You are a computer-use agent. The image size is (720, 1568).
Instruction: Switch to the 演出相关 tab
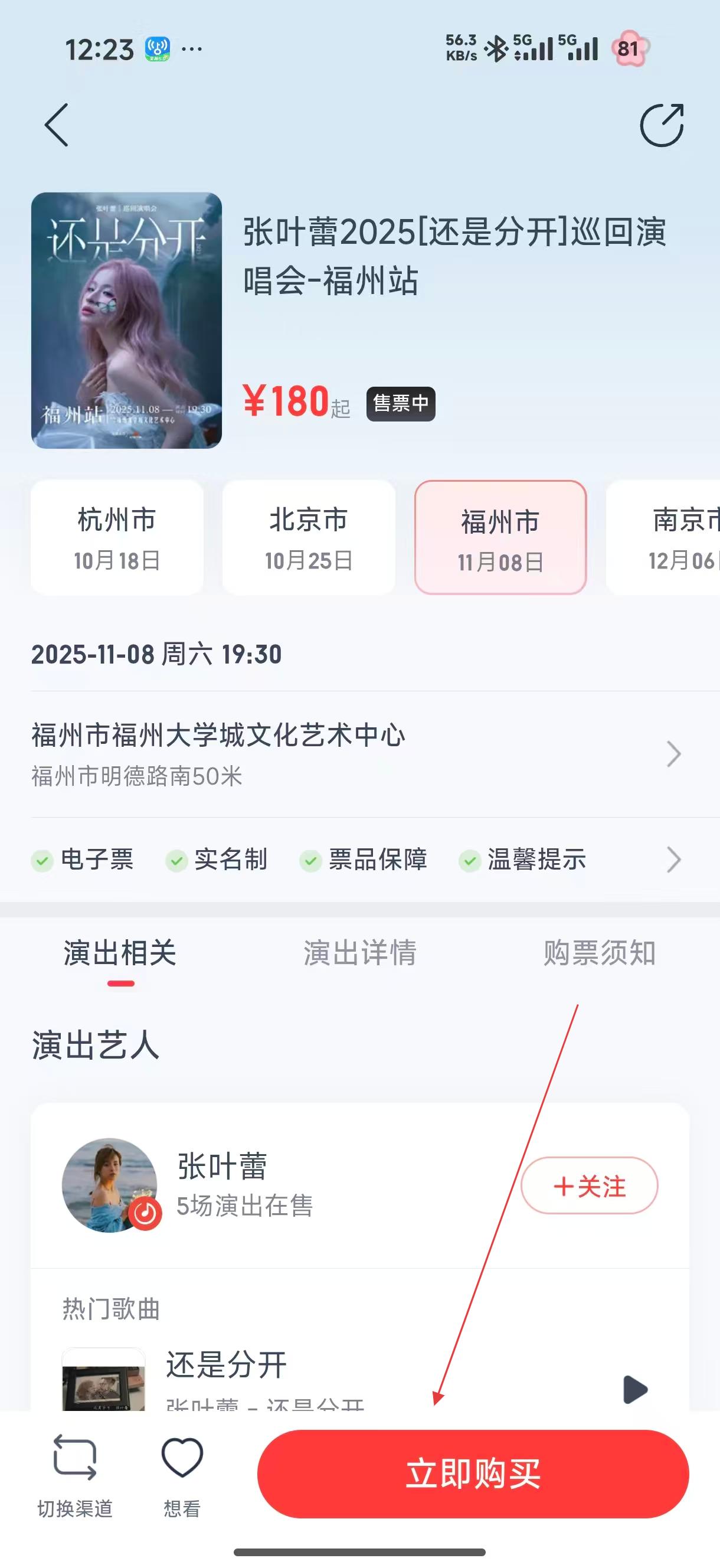pyautogui.click(x=120, y=953)
